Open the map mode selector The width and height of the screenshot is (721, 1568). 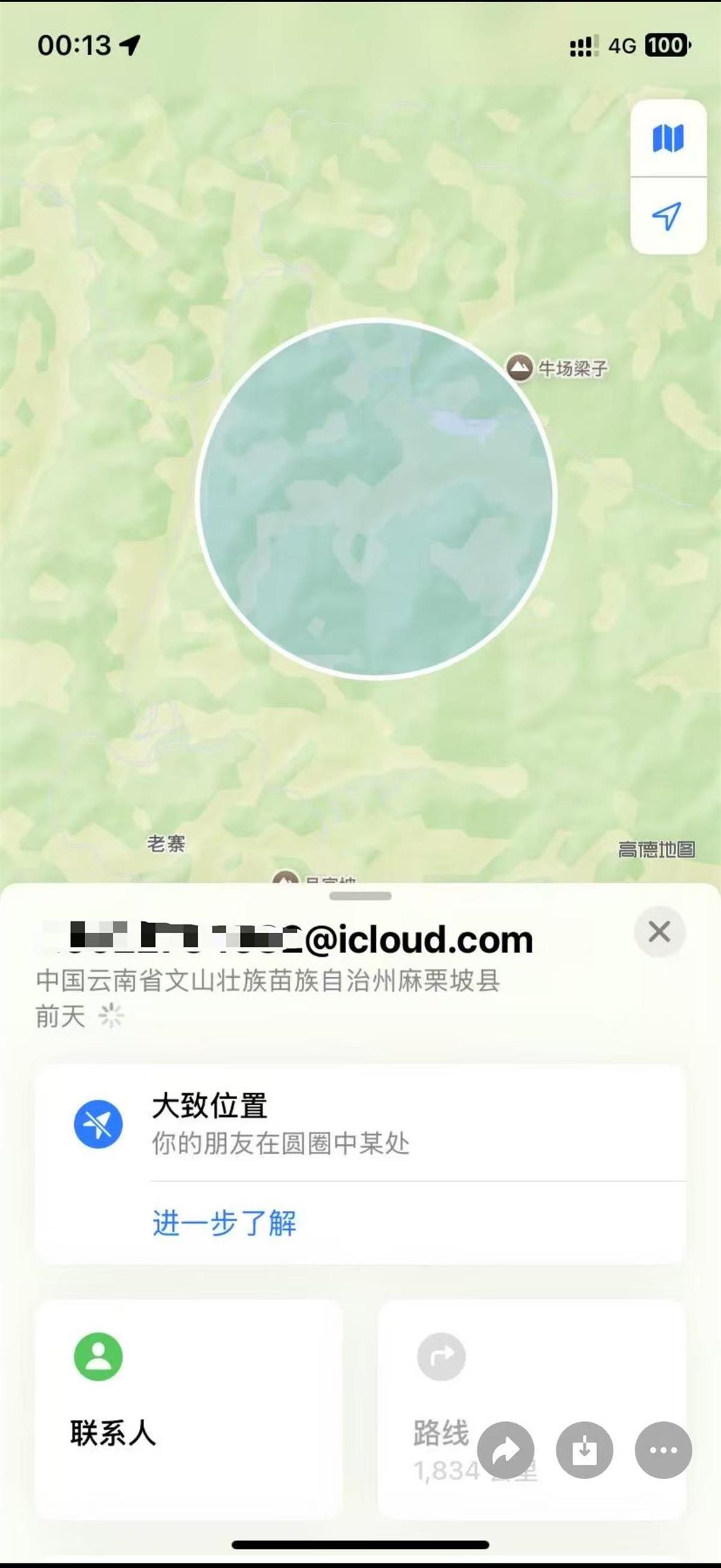668,138
